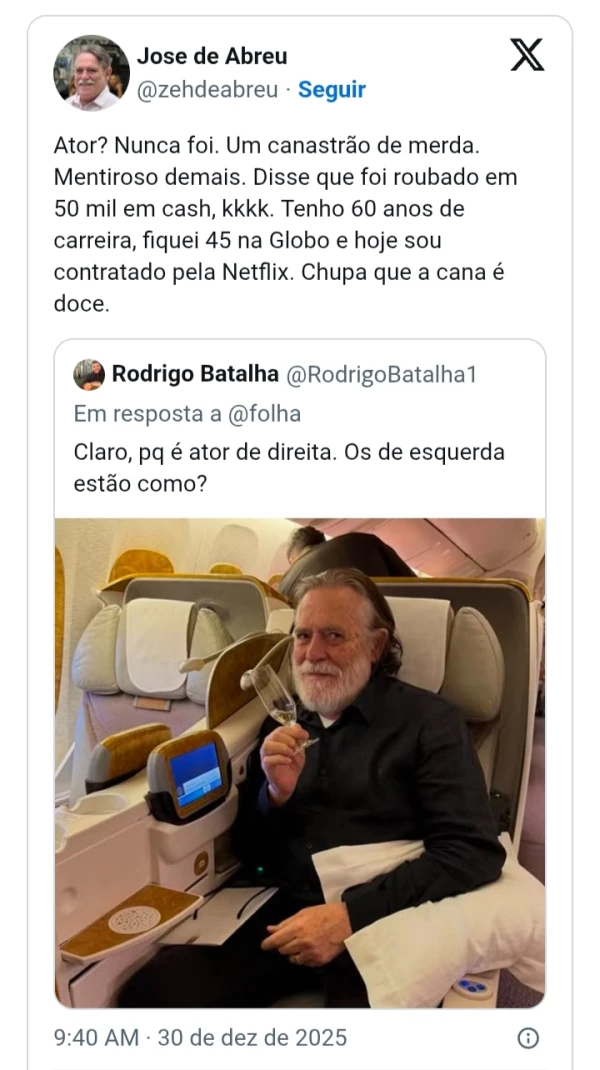Open the 9:40 AM timestamp link
The width and height of the screenshot is (600, 1070).
coord(200,1038)
